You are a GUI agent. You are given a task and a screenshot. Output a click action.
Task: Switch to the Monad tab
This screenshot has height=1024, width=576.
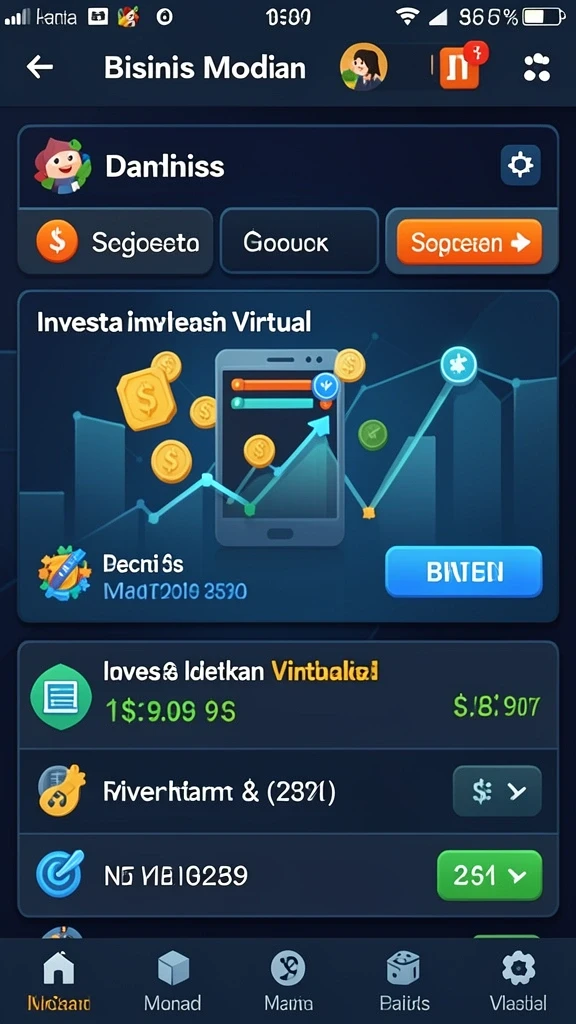click(172, 981)
